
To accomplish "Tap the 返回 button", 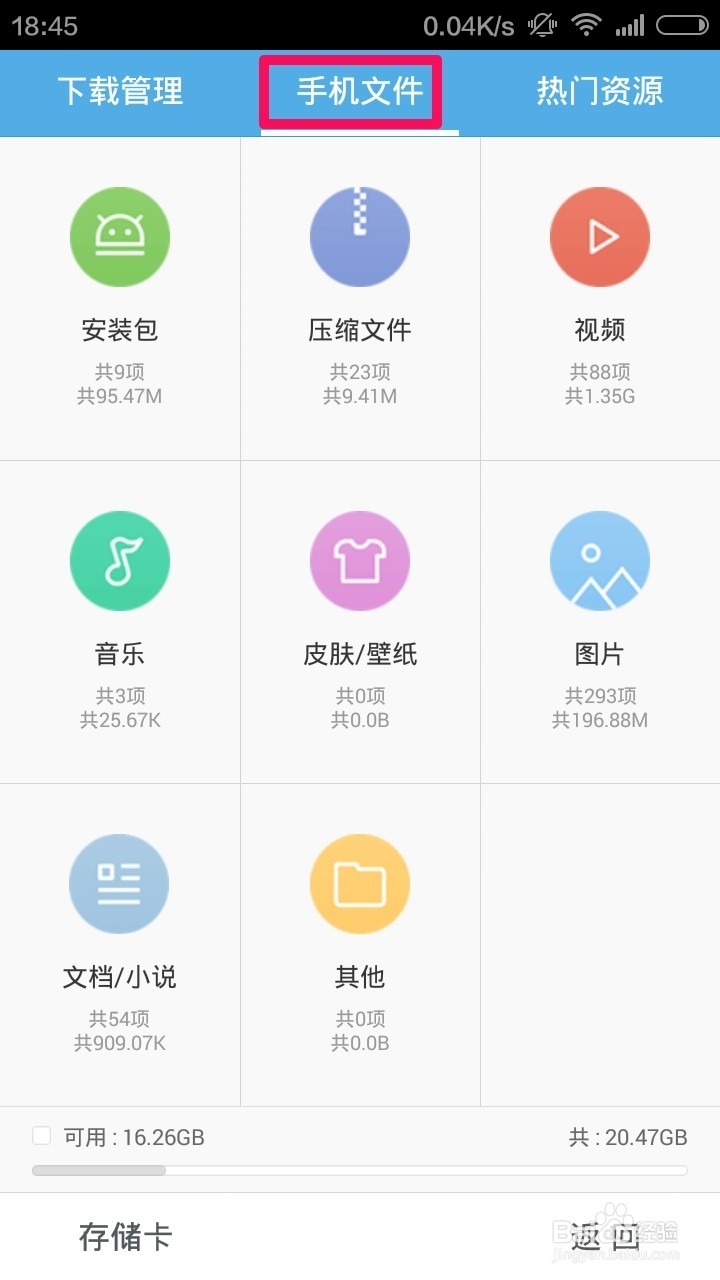I will pyautogui.click(x=606, y=1237).
